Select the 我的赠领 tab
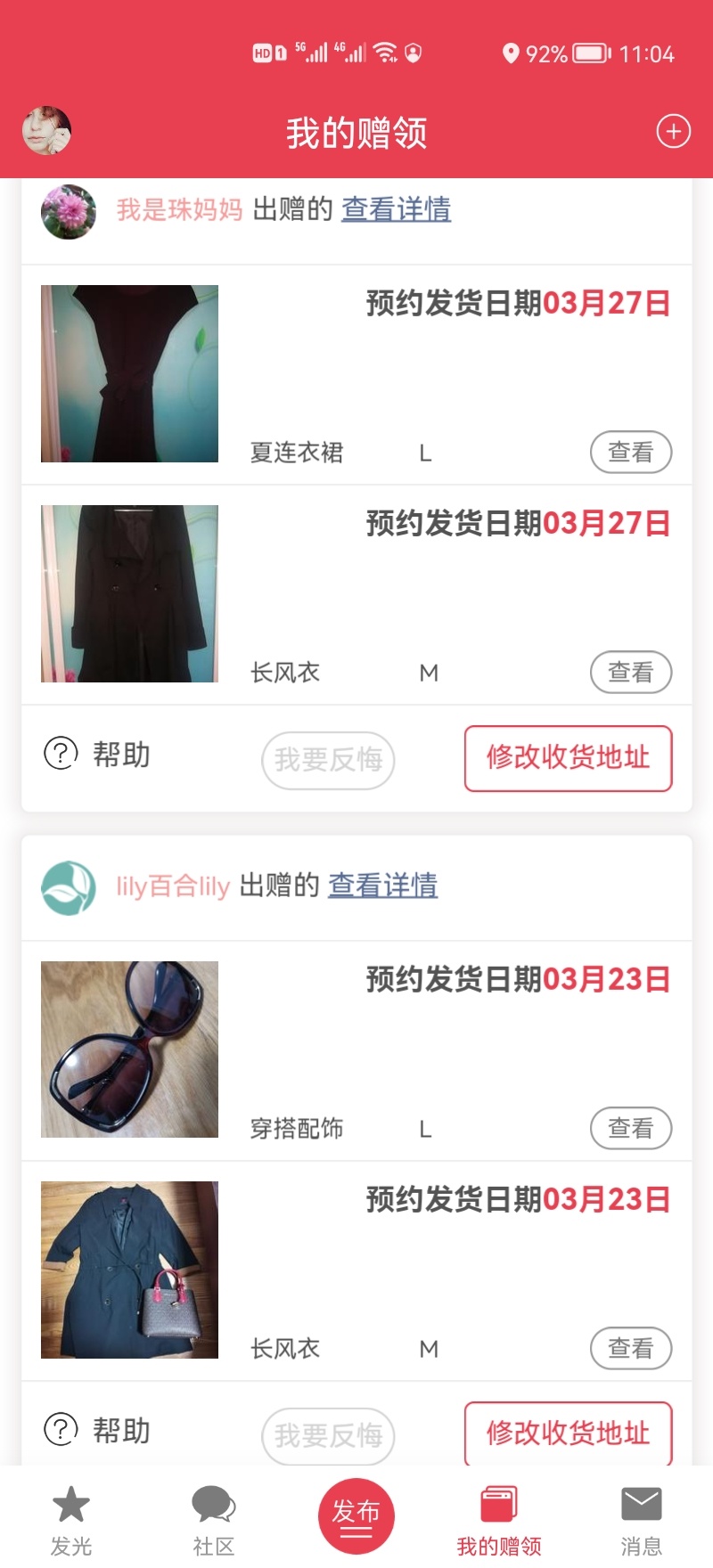The height and width of the screenshot is (1568, 713). [x=499, y=1520]
